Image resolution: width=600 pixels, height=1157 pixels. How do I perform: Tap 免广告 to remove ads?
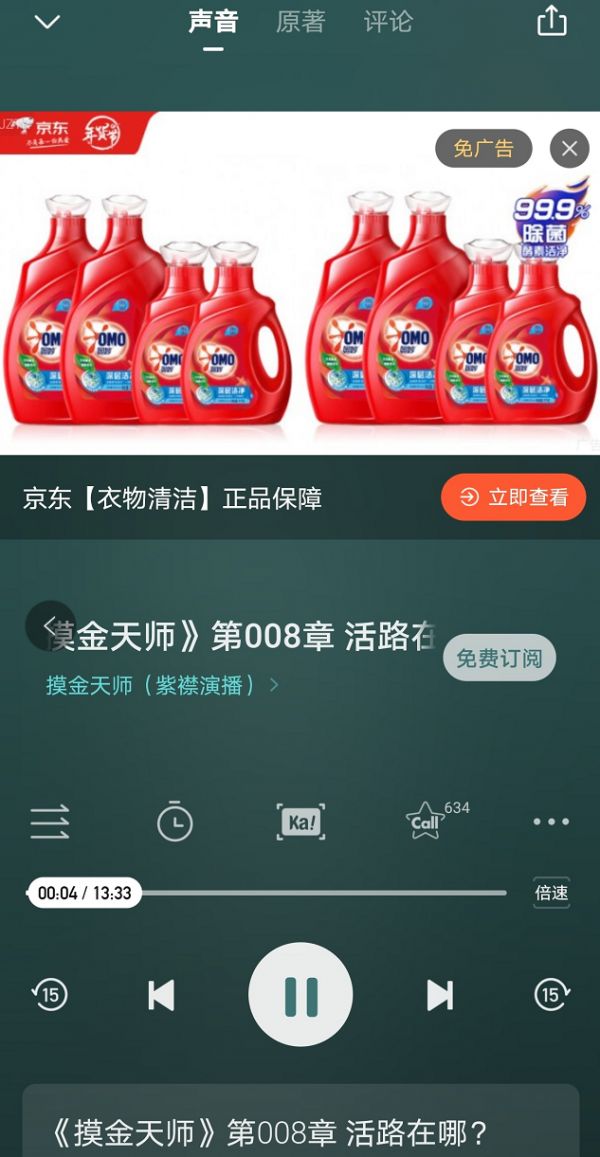point(483,149)
